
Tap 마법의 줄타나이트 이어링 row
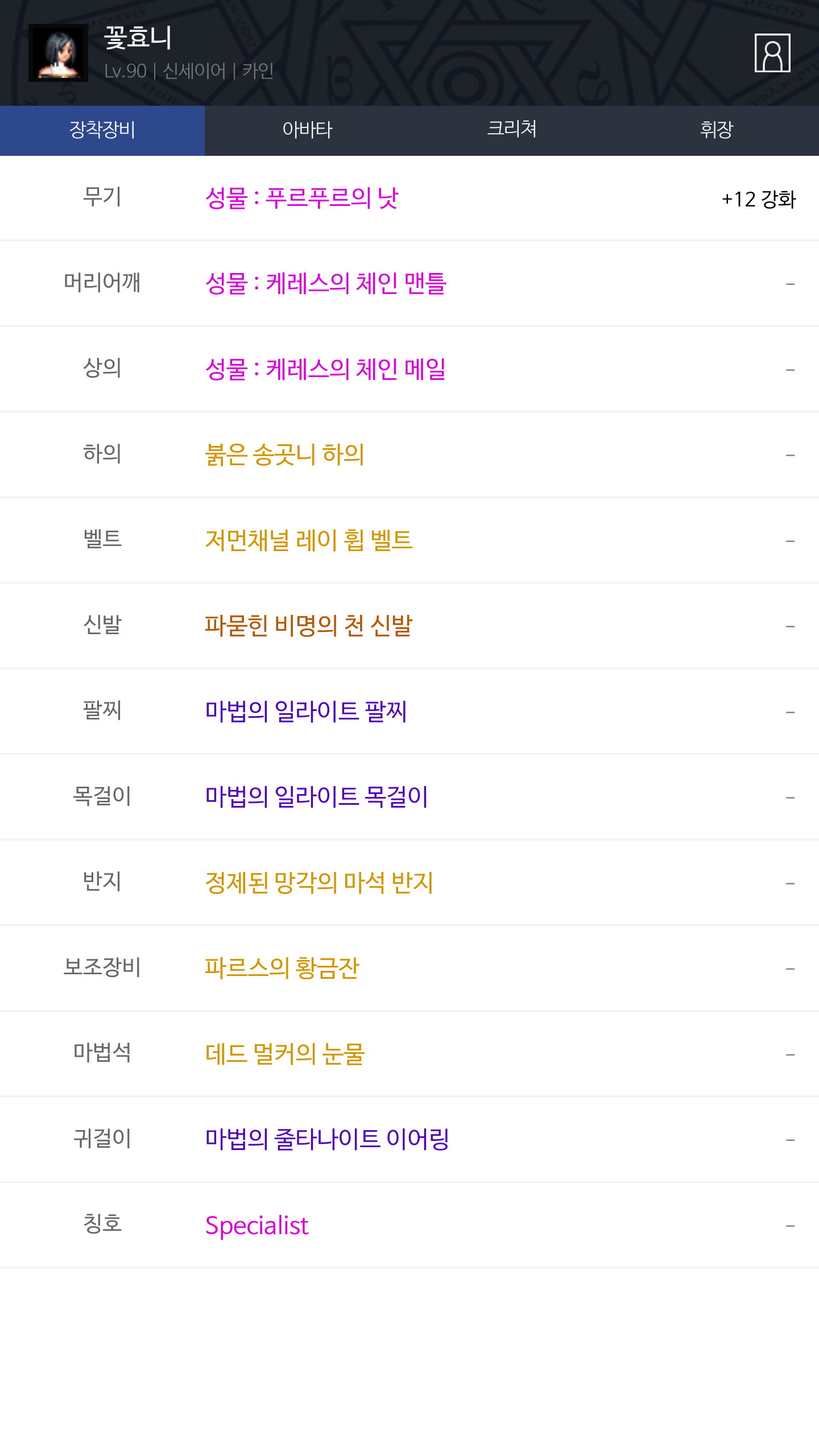tap(409, 1139)
